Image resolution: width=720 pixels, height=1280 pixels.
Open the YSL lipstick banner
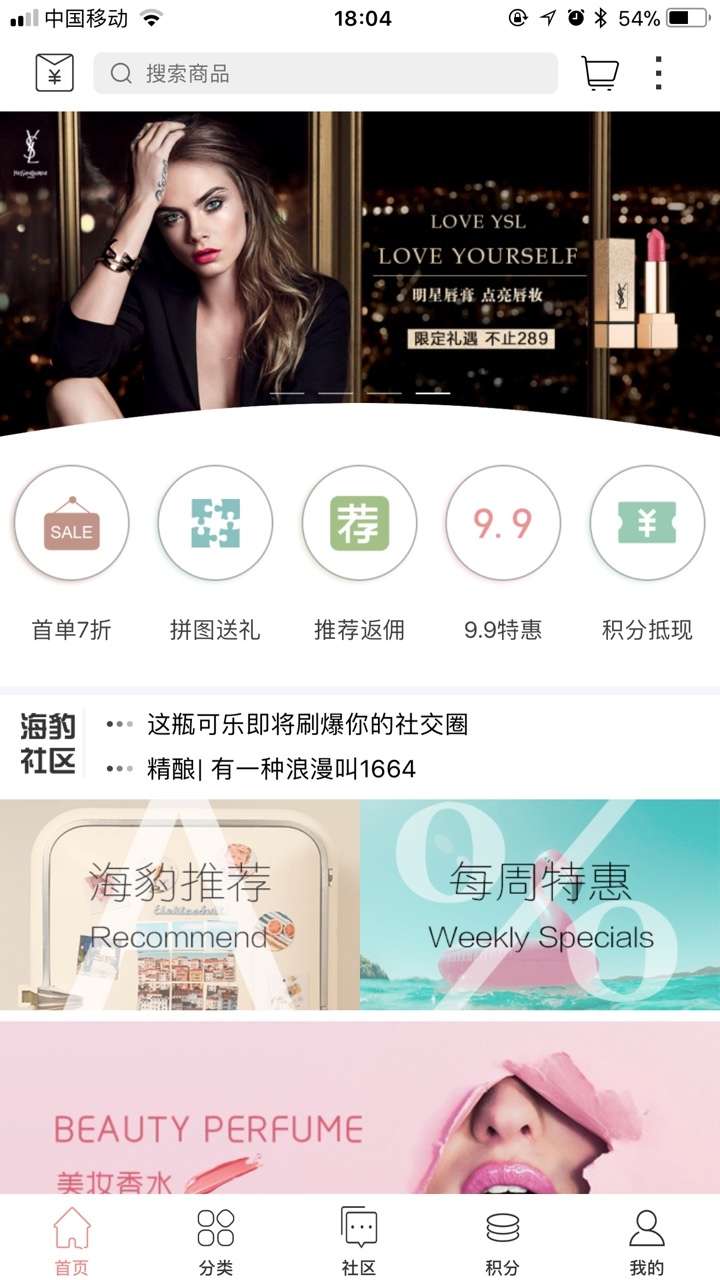360,270
